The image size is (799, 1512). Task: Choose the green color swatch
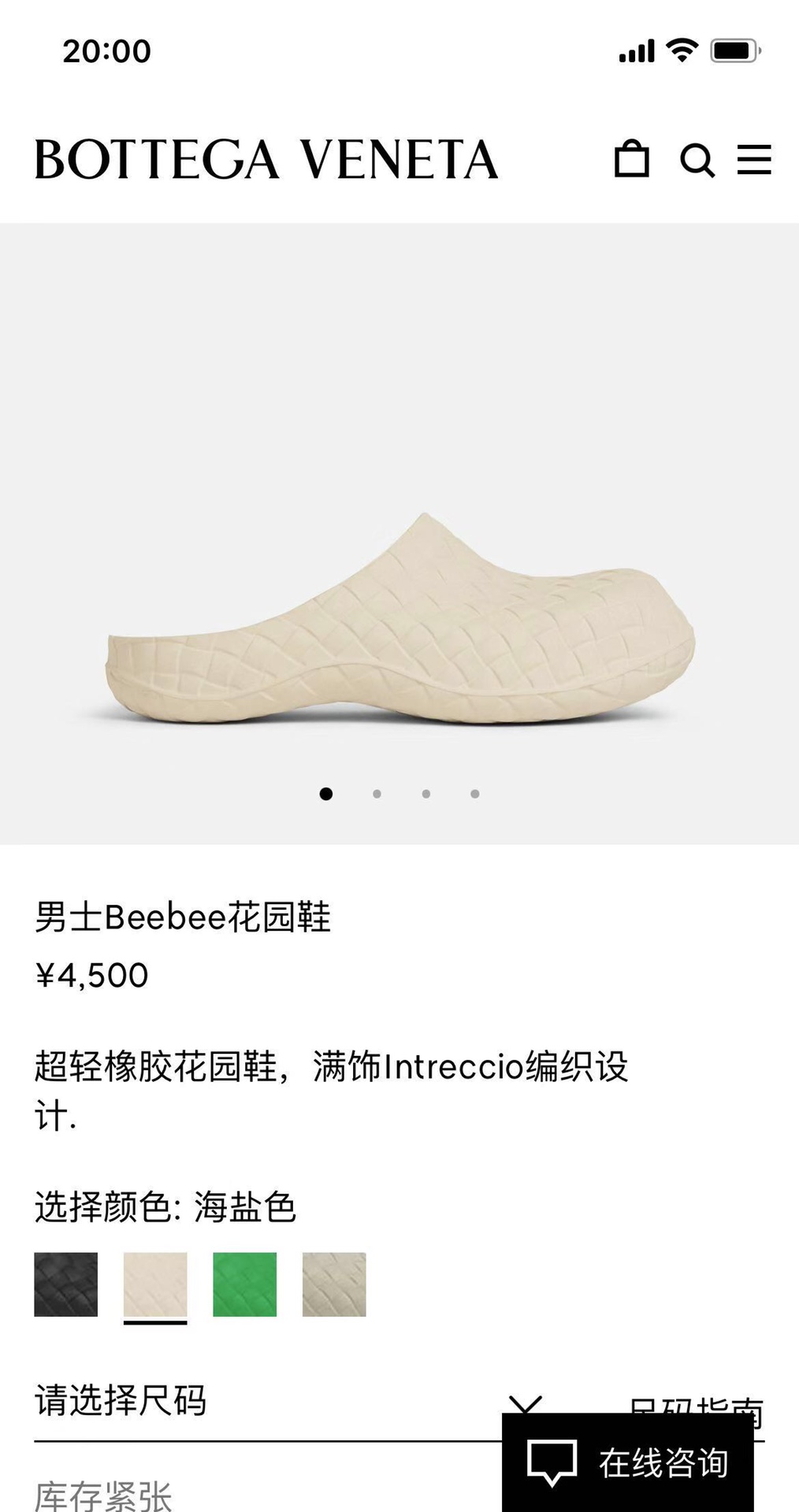(245, 1284)
